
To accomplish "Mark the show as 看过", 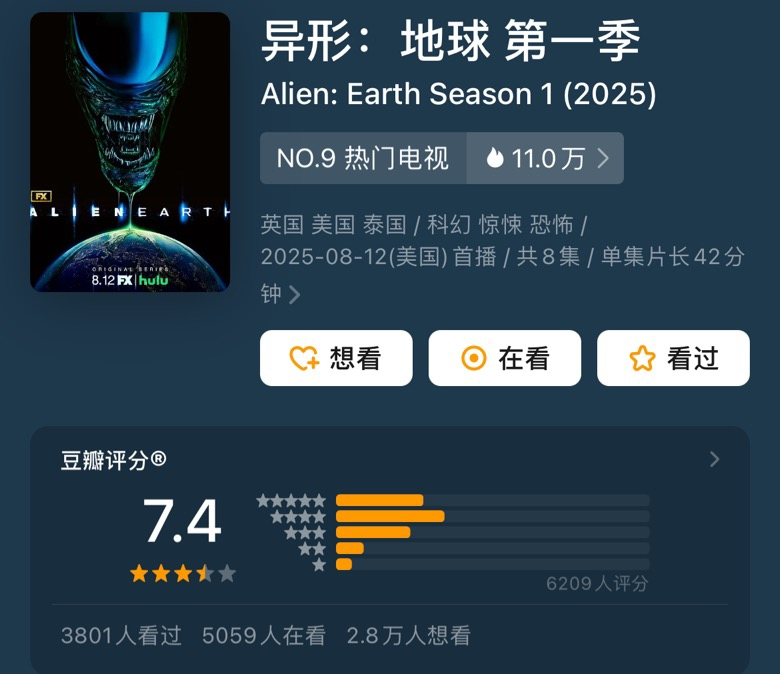I will pyautogui.click(x=673, y=358).
